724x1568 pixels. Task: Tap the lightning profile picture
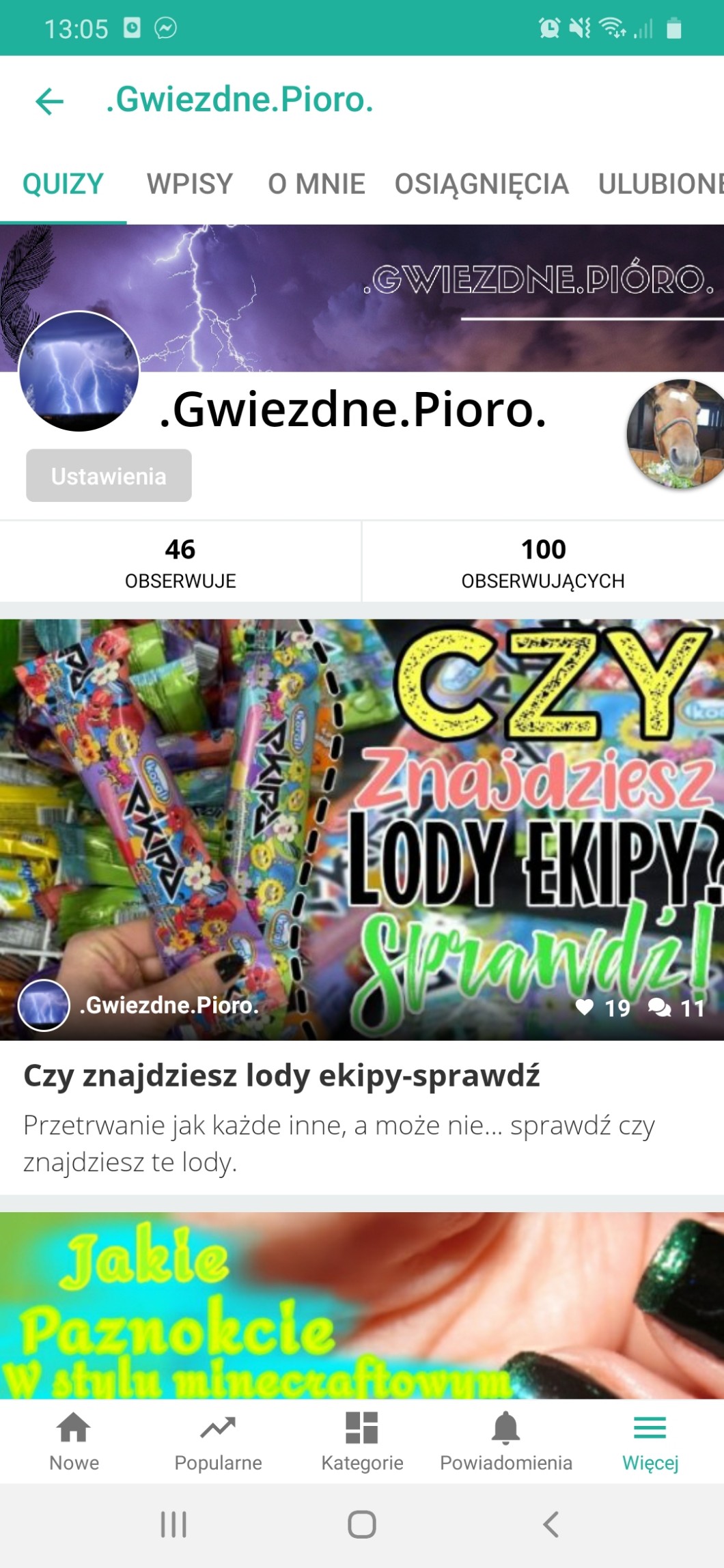pos(79,371)
